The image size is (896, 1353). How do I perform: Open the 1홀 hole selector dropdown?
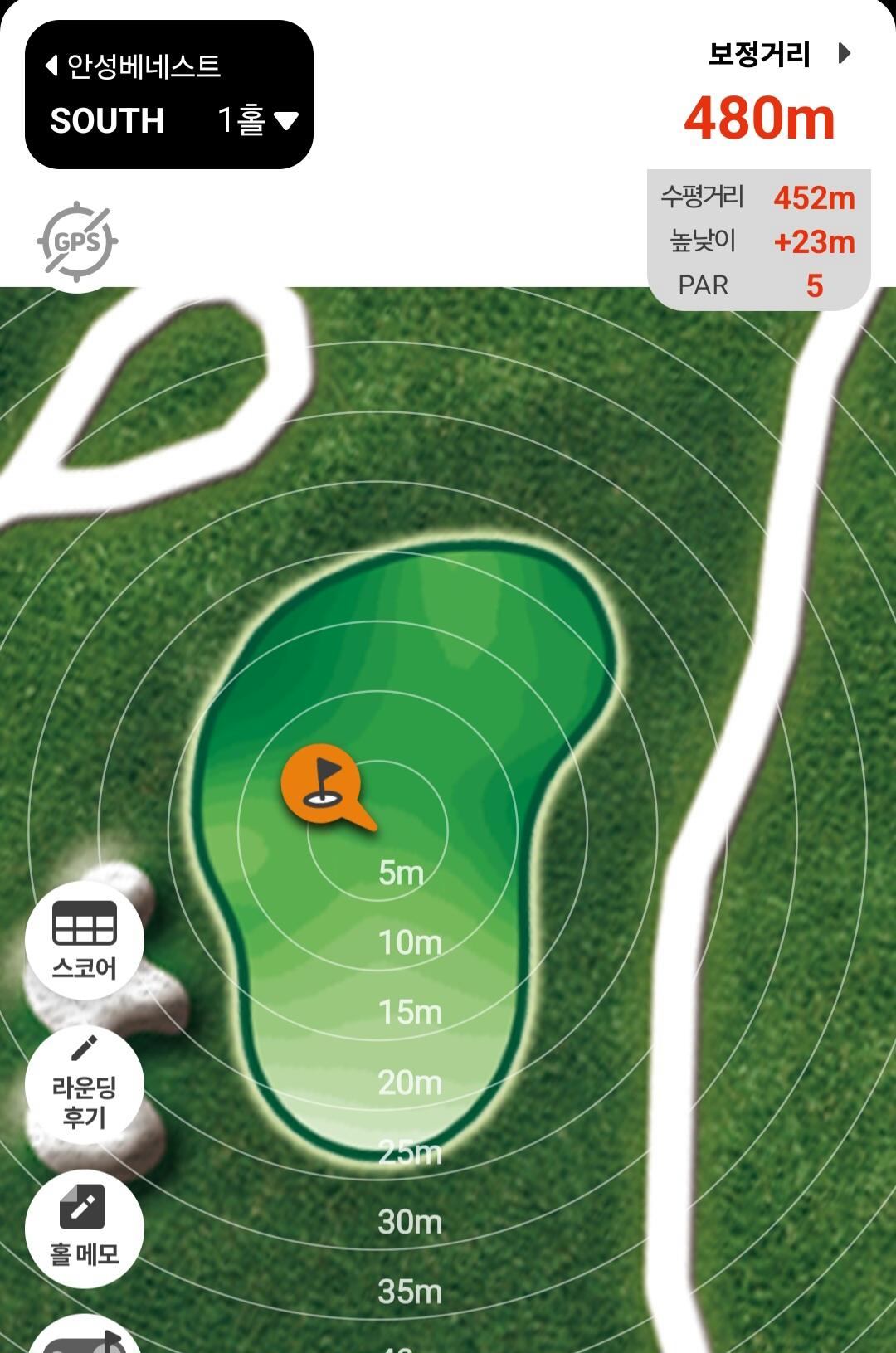point(257,121)
